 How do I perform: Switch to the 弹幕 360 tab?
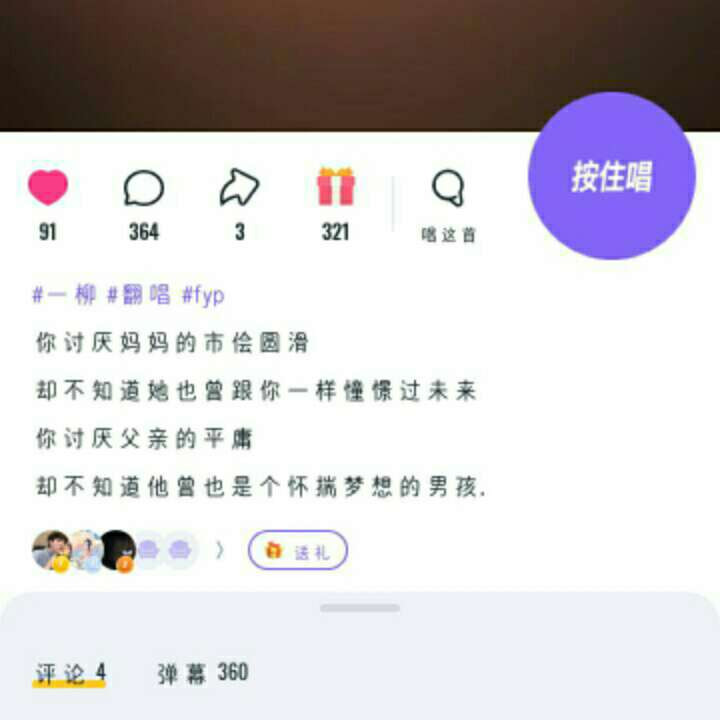(203, 674)
